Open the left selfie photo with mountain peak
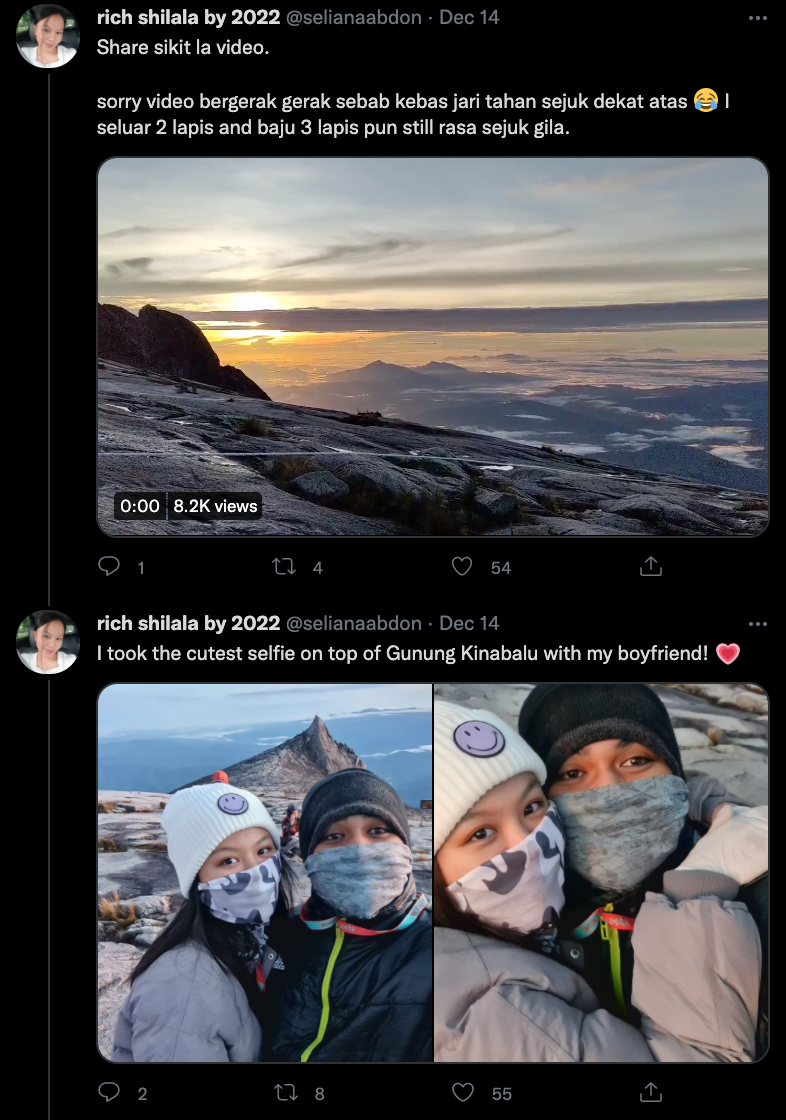Image resolution: width=786 pixels, height=1120 pixels. click(x=265, y=872)
